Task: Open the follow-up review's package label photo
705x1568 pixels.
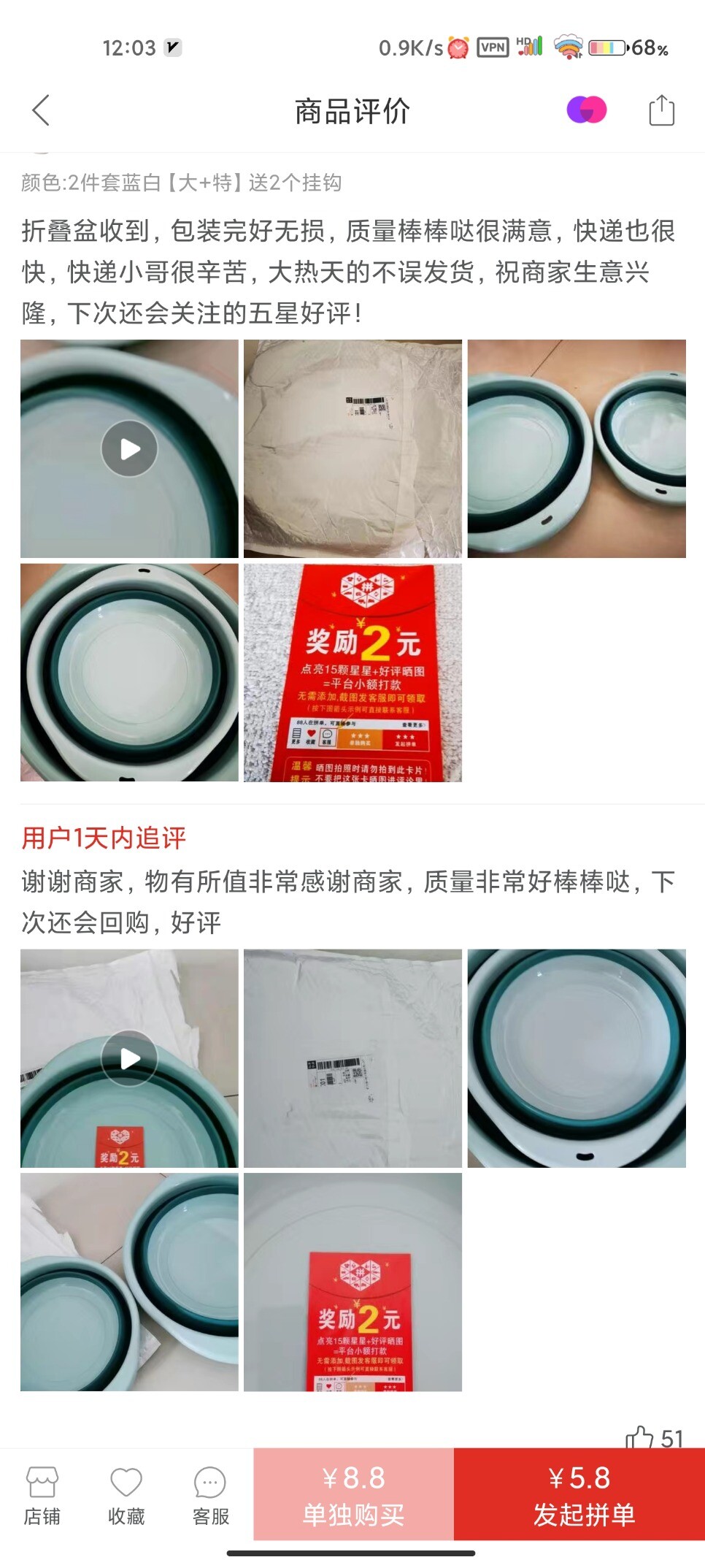Action: 352,1058
